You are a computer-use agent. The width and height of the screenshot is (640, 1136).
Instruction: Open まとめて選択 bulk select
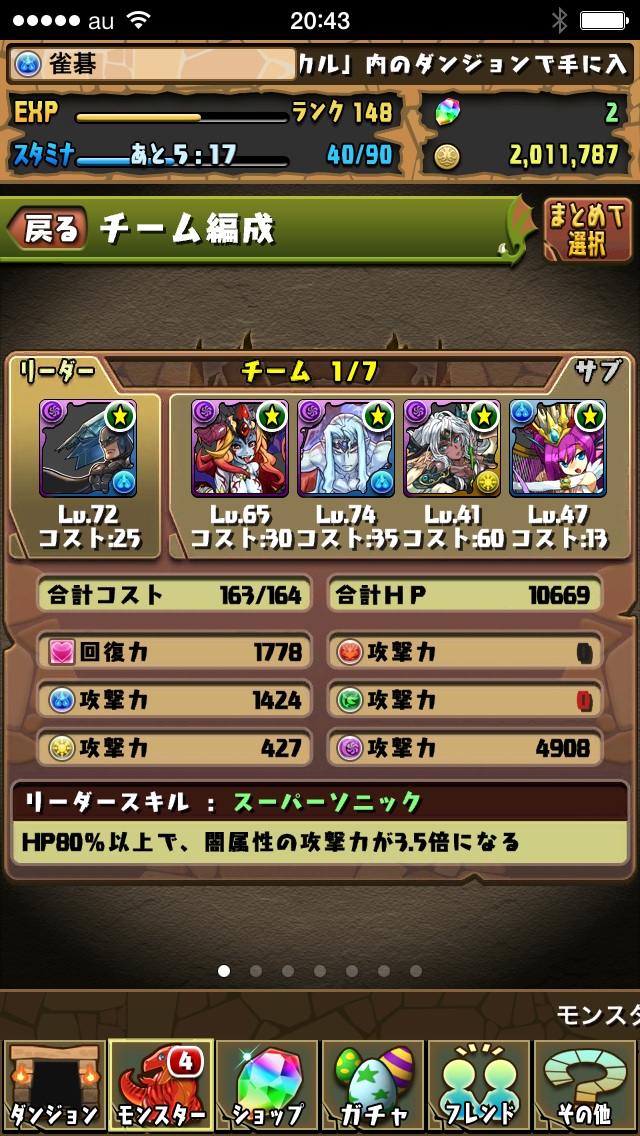(x=587, y=229)
